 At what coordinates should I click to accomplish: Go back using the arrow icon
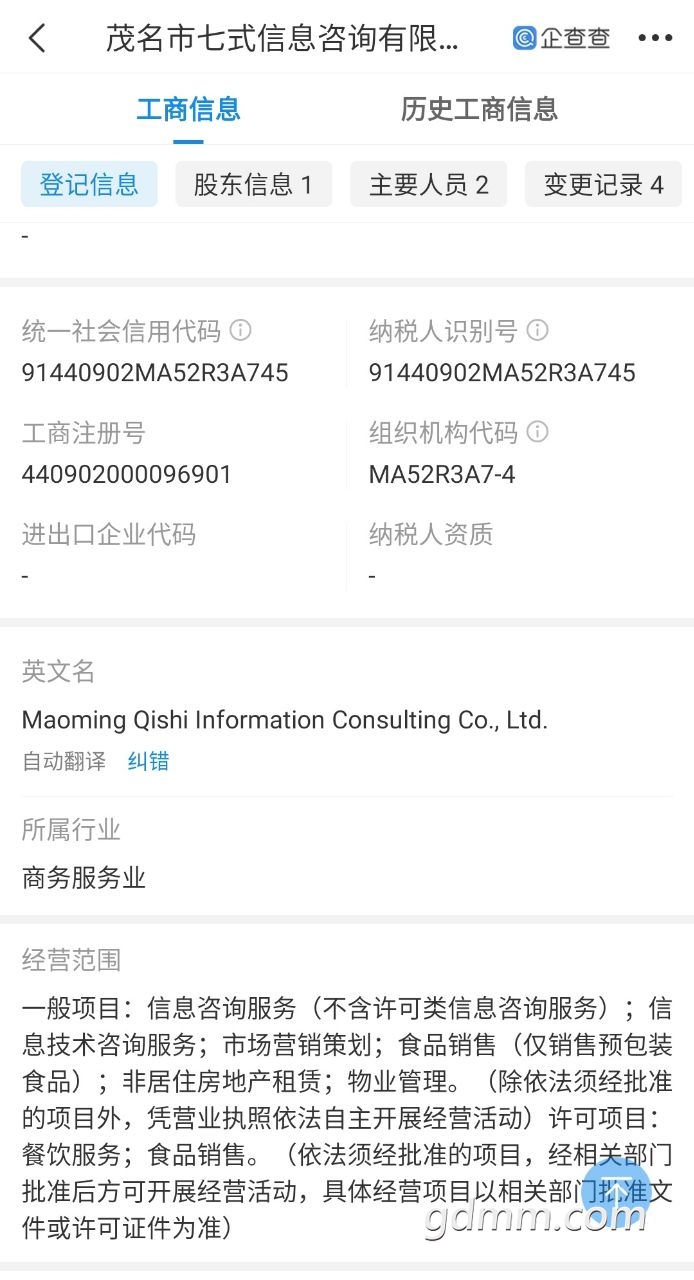click(37, 39)
